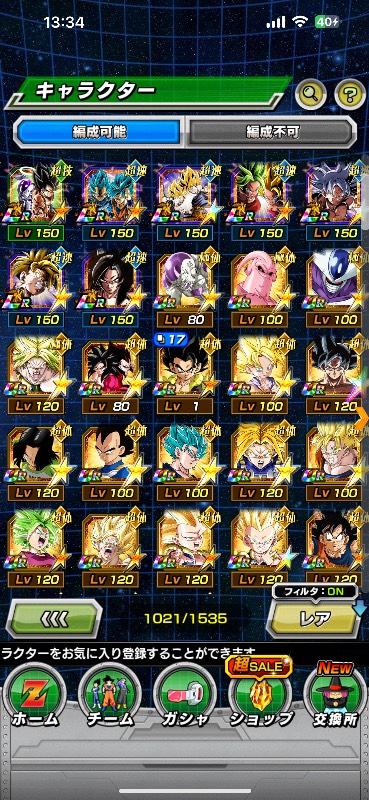The image size is (369, 800).
Task: Tap the orange arrow at the right edge
Action: [x=363, y=418]
